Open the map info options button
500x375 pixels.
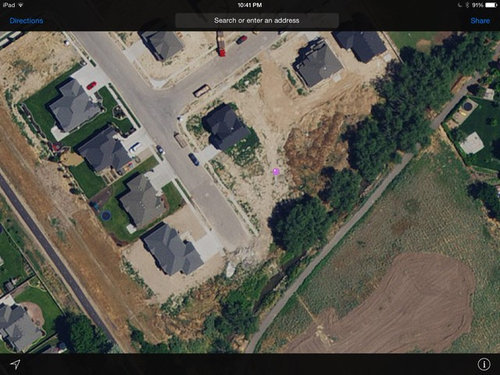click(484, 364)
